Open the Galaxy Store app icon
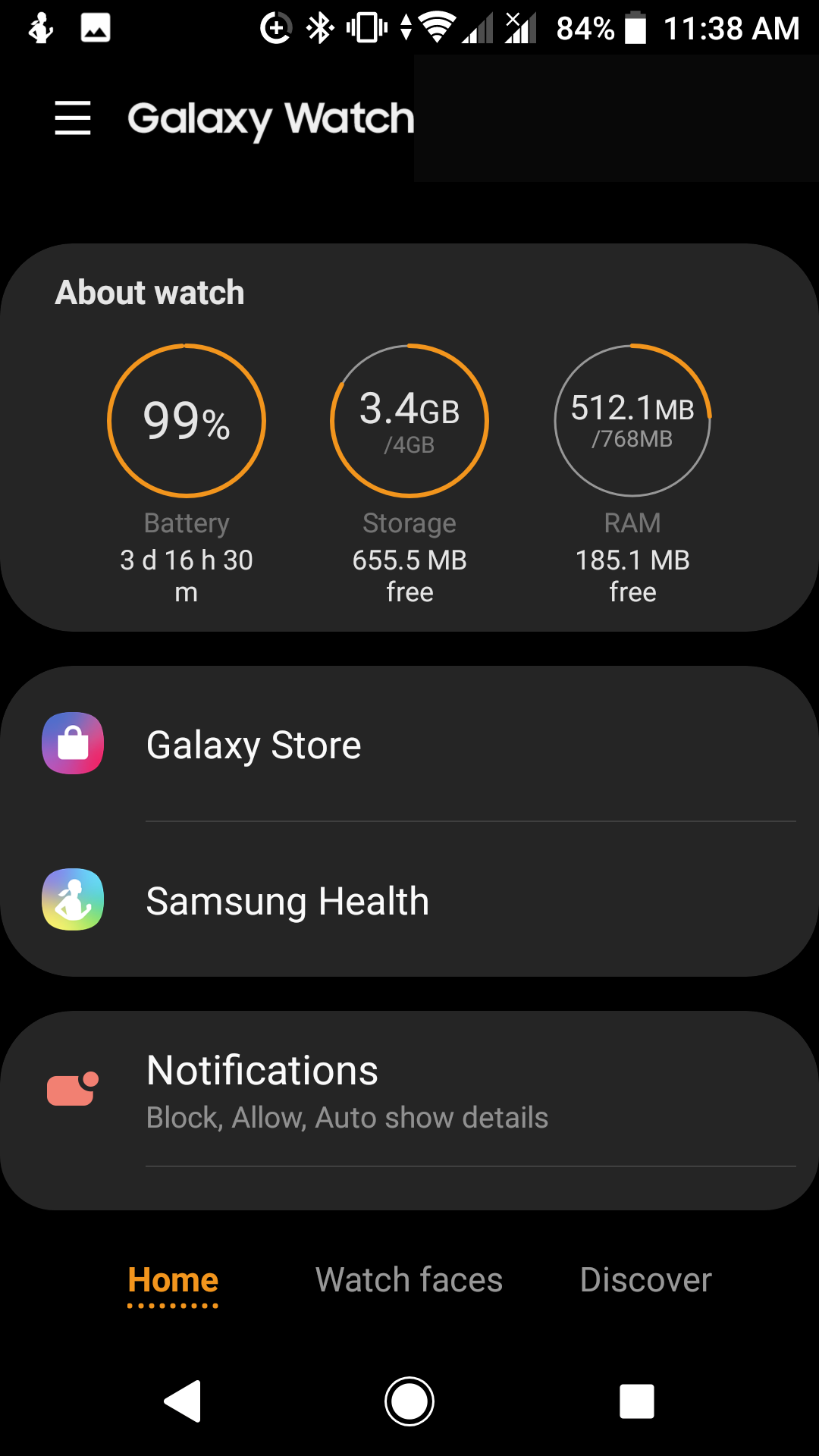Screen dimensions: 819x1456 click(72, 743)
